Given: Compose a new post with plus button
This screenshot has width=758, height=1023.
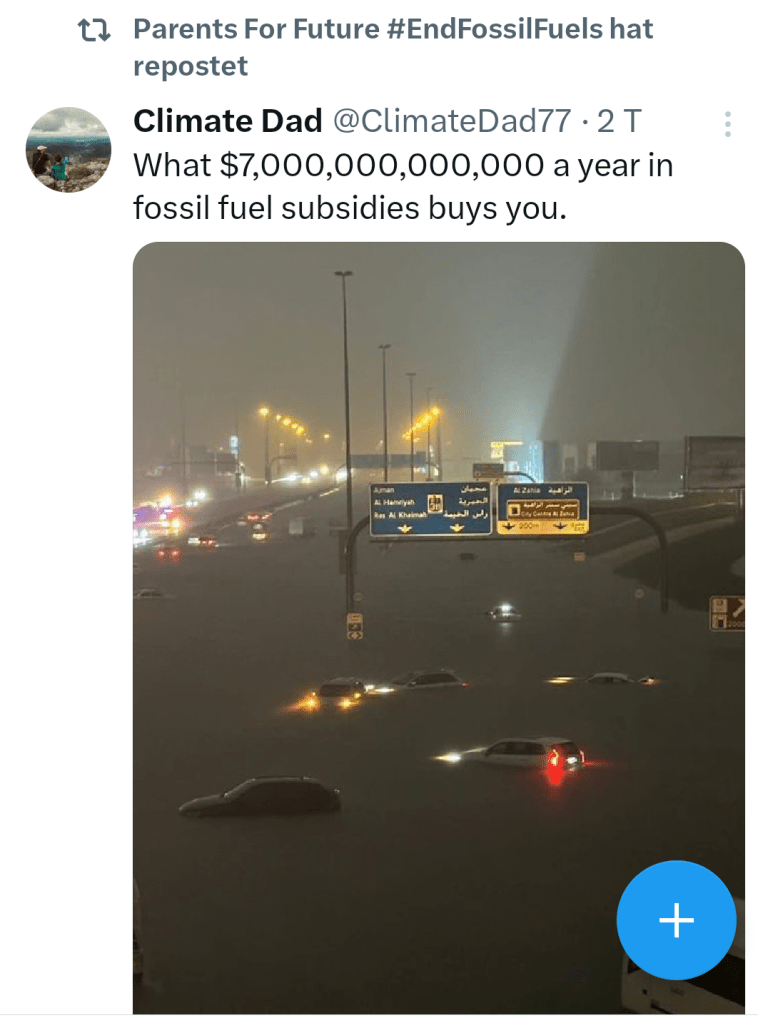Looking at the screenshot, I should click(676, 920).
